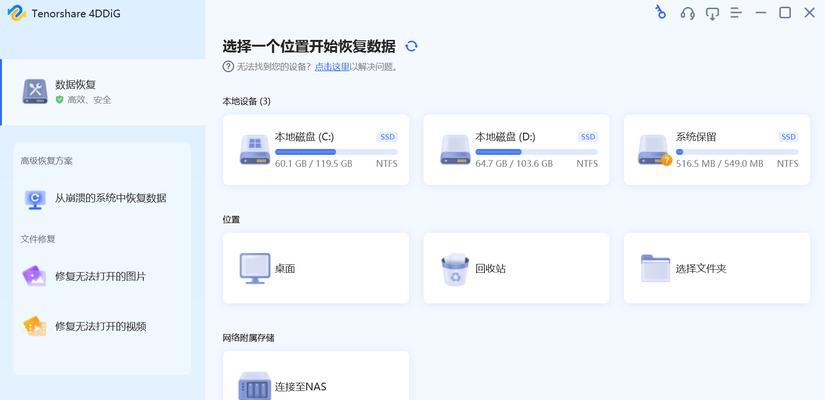825x400 pixels.
Task: Close the 4DDiG window
Action: 809,13
